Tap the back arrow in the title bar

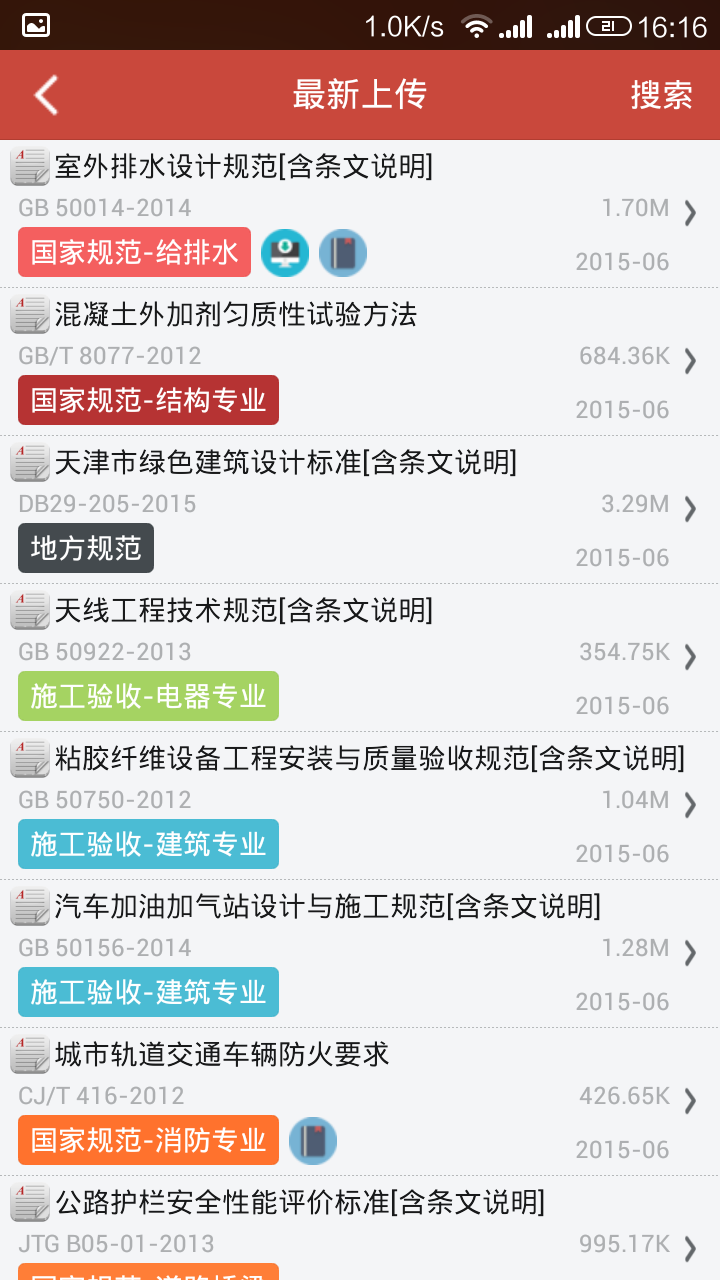coord(44,94)
